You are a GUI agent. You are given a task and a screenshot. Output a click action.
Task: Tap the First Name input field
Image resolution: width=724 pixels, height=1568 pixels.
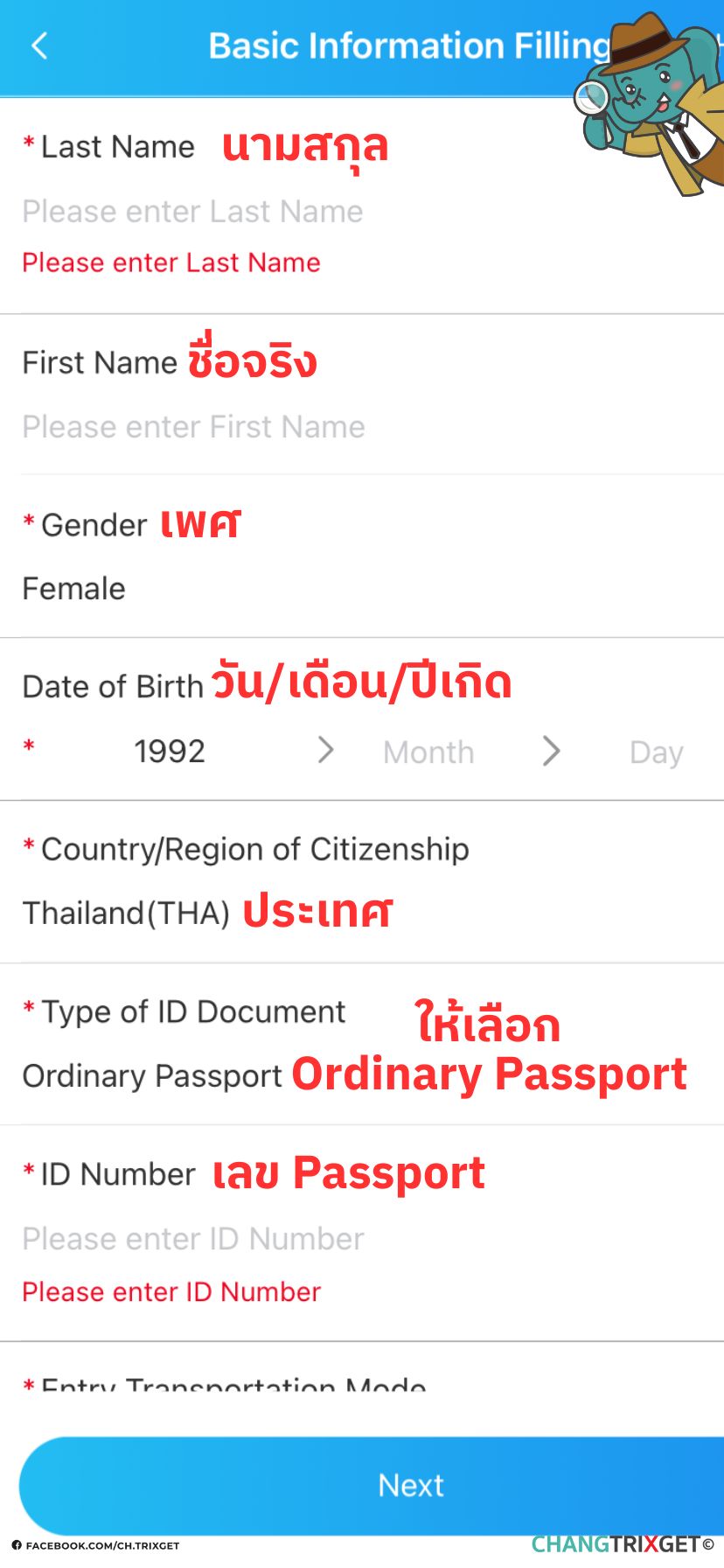[193, 427]
